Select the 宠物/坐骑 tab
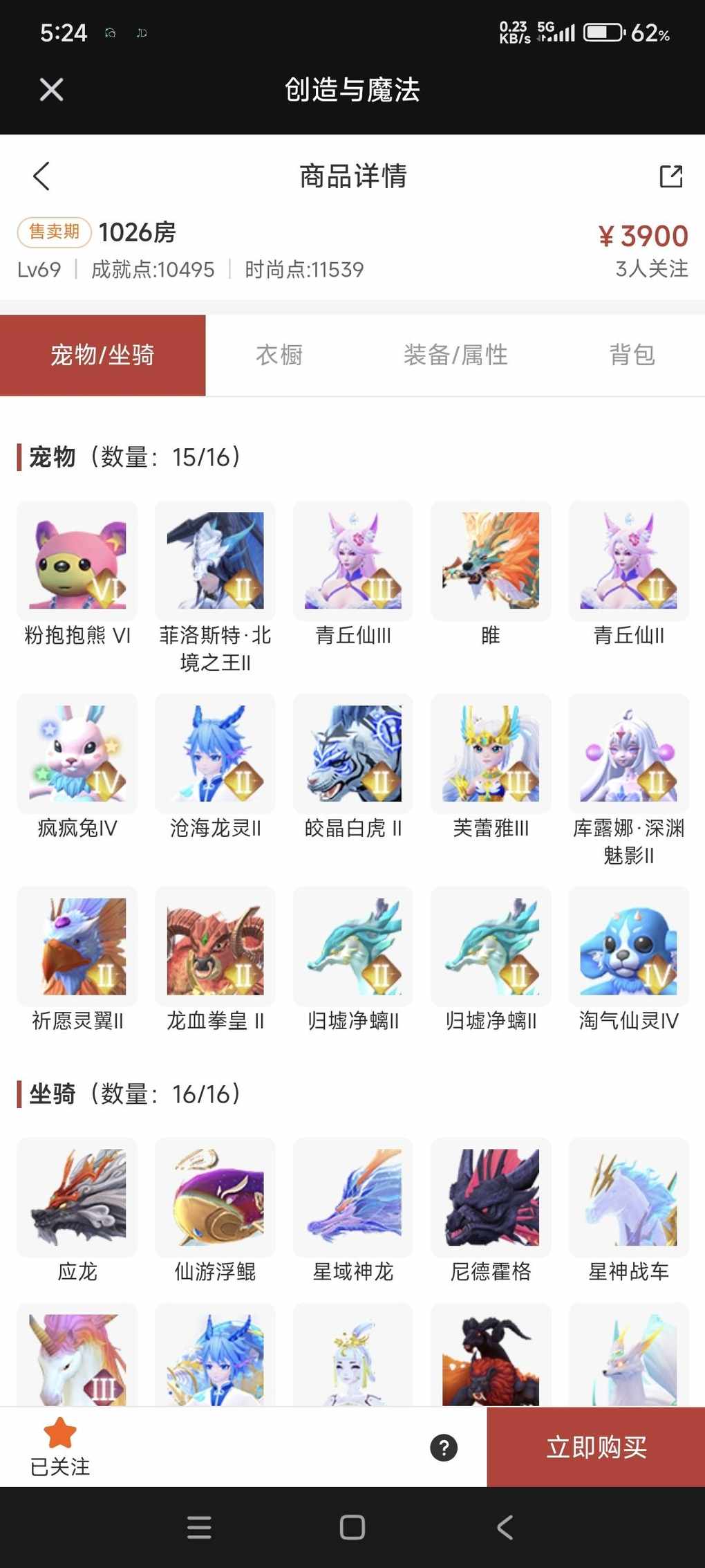 [x=102, y=355]
